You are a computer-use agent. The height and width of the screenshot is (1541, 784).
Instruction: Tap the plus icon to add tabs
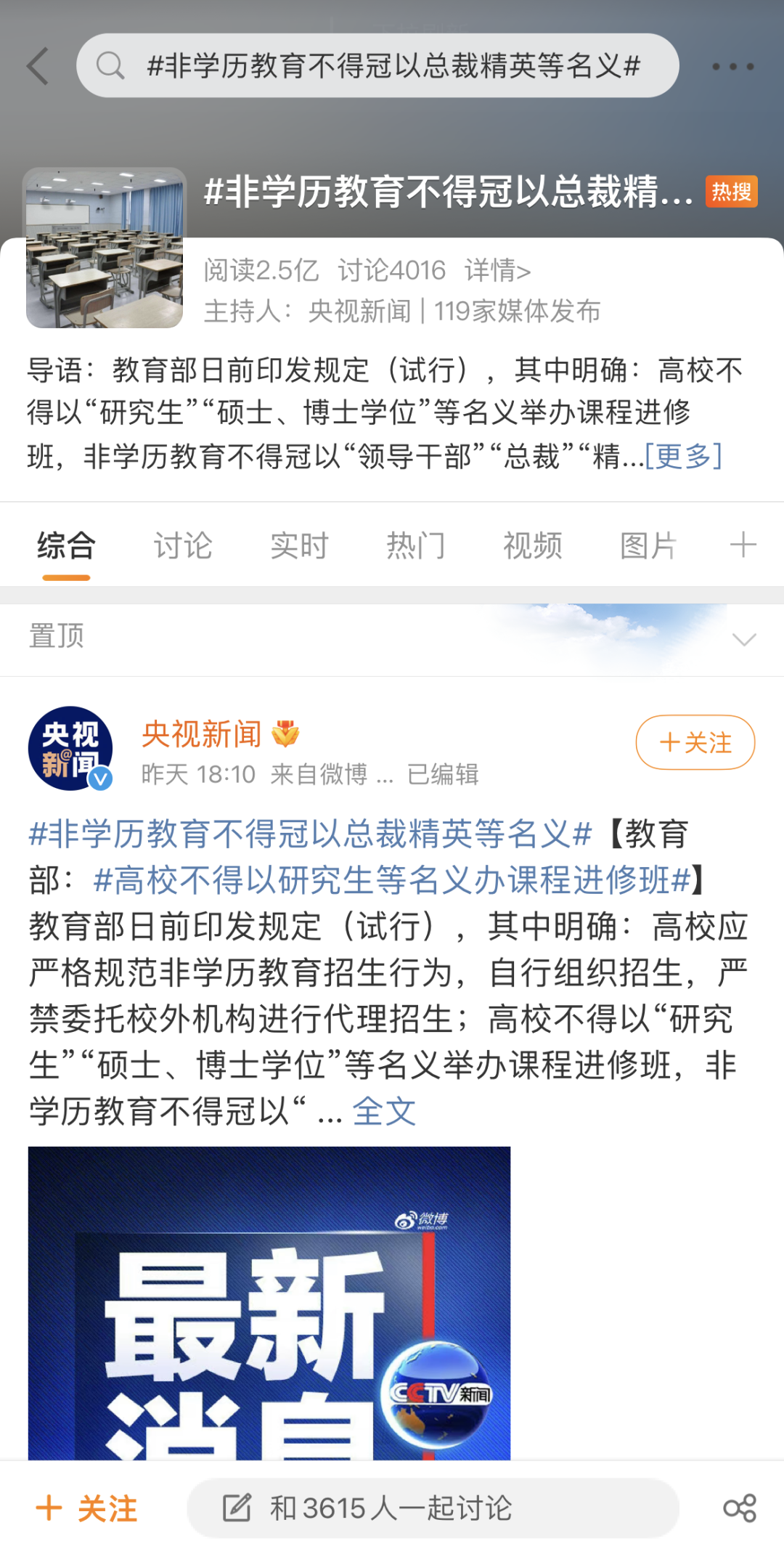[x=743, y=545]
